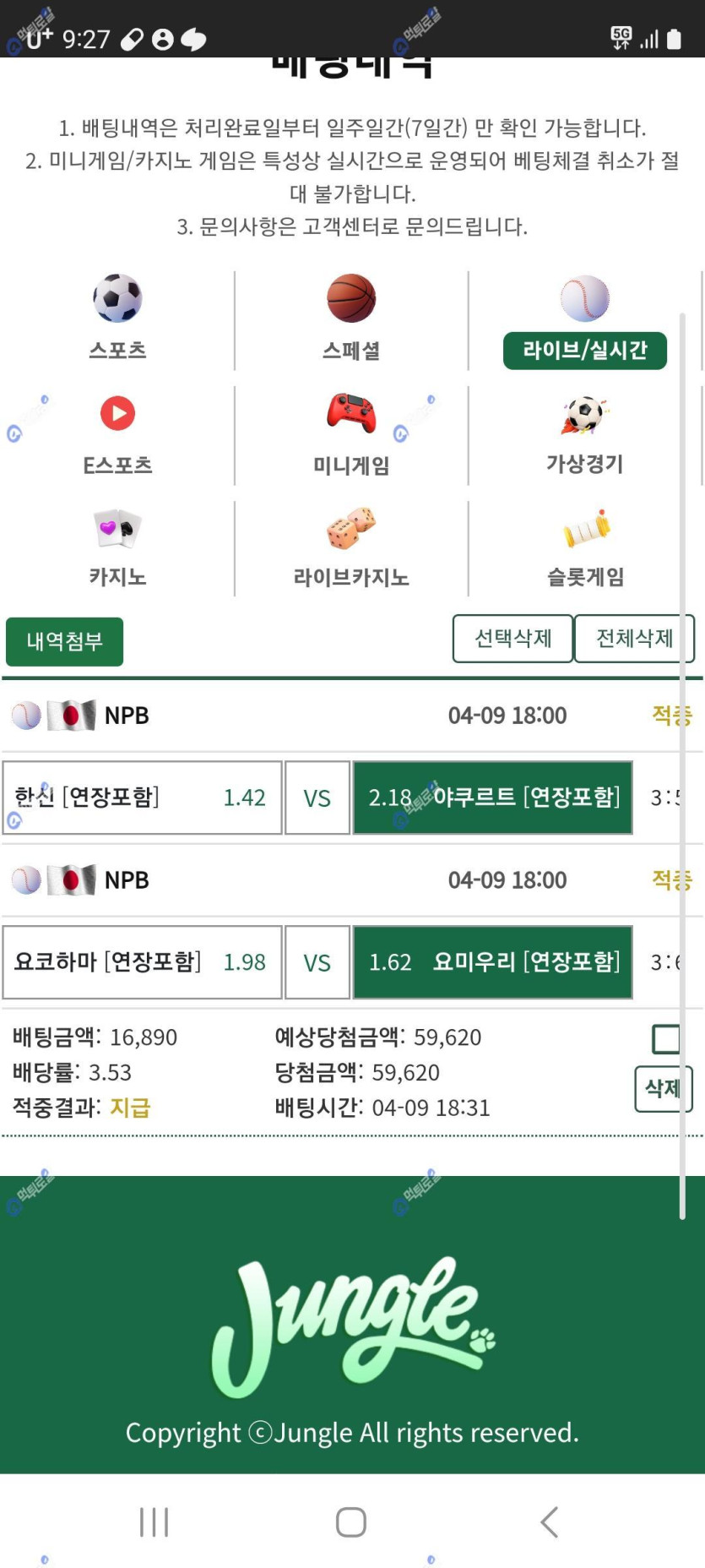Tap the 내역첨부 button

coord(65,641)
